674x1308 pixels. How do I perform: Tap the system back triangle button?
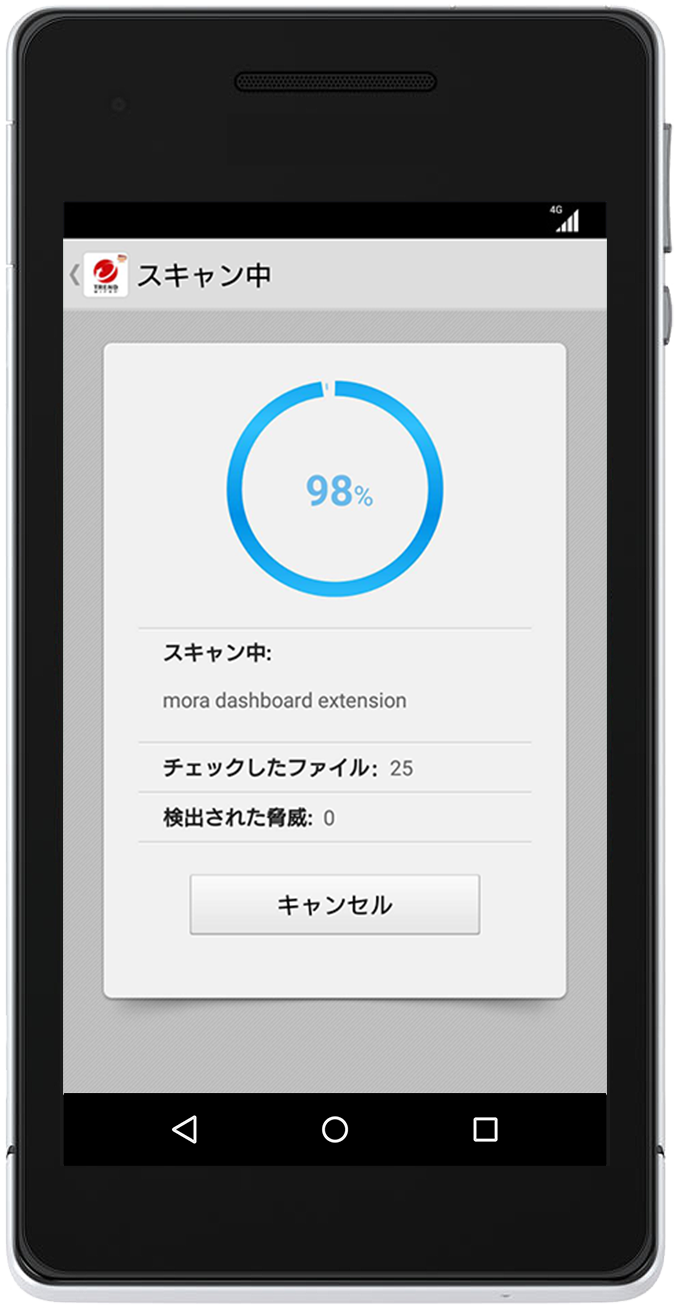tap(184, 1130)
